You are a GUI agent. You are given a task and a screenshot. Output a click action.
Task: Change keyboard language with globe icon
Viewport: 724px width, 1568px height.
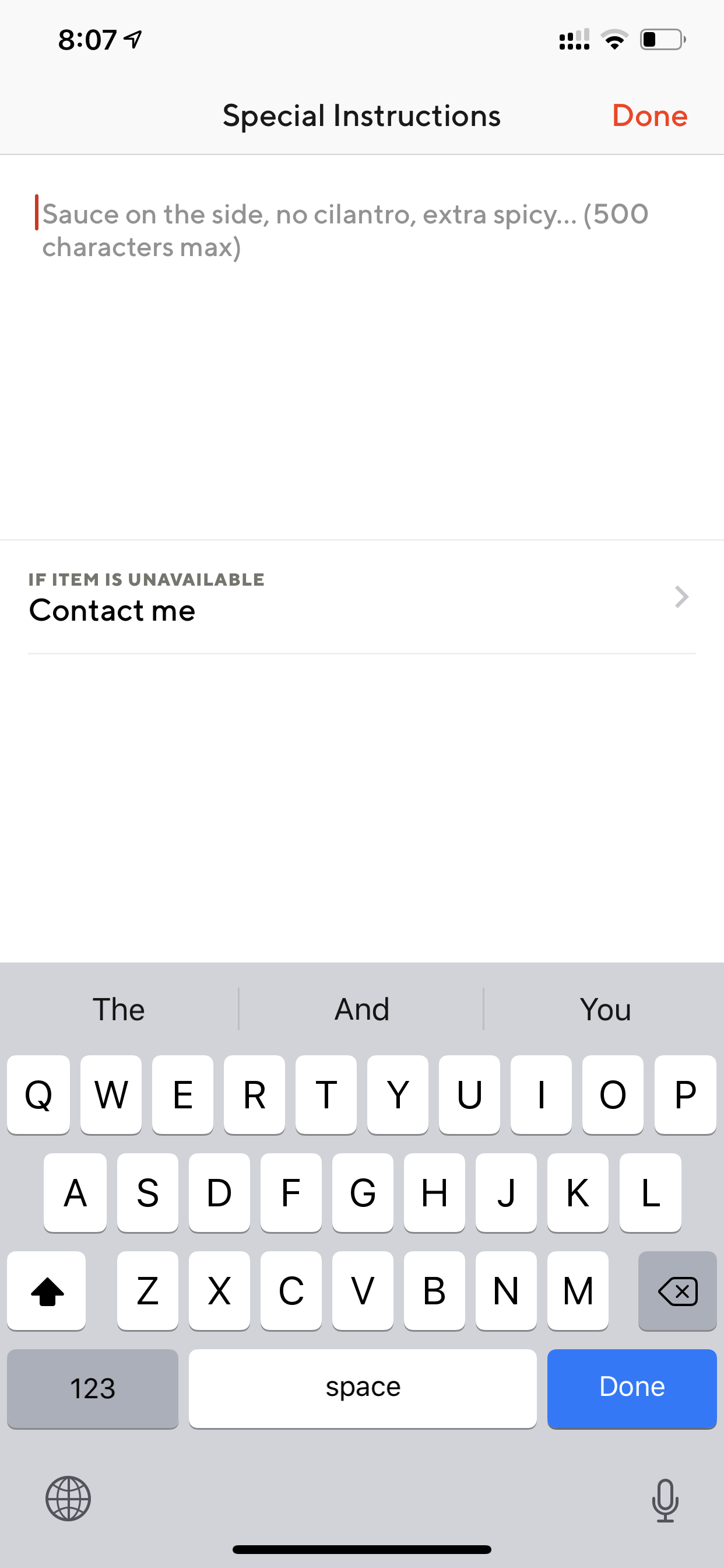click(x=68, y=1498)
